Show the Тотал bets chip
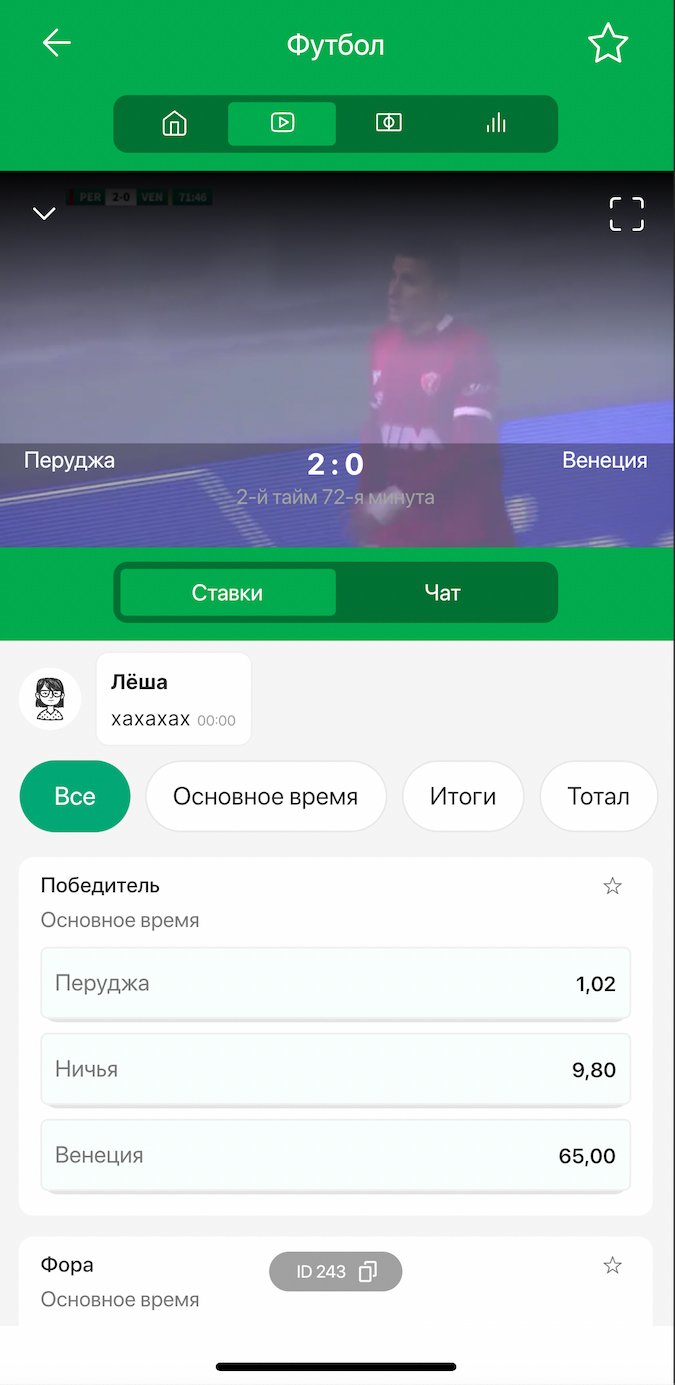Viewport: 675px width, 1385px height. (598, 797)
